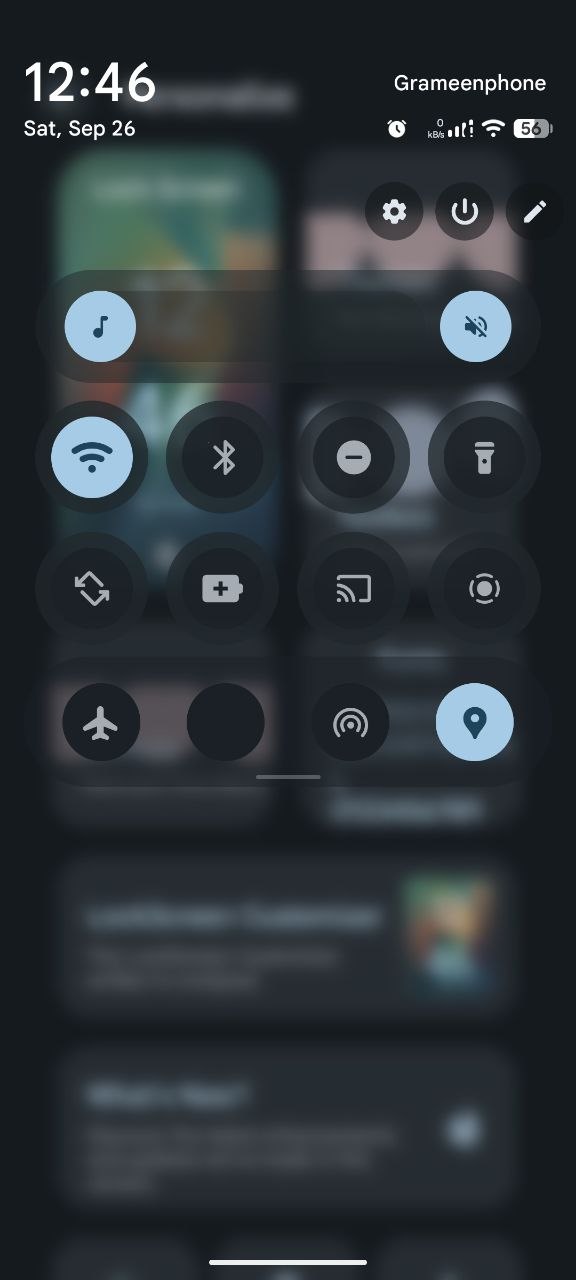Enable Bluetooth
Screen dimensions: 576x1280
click(x=223, y=458)
